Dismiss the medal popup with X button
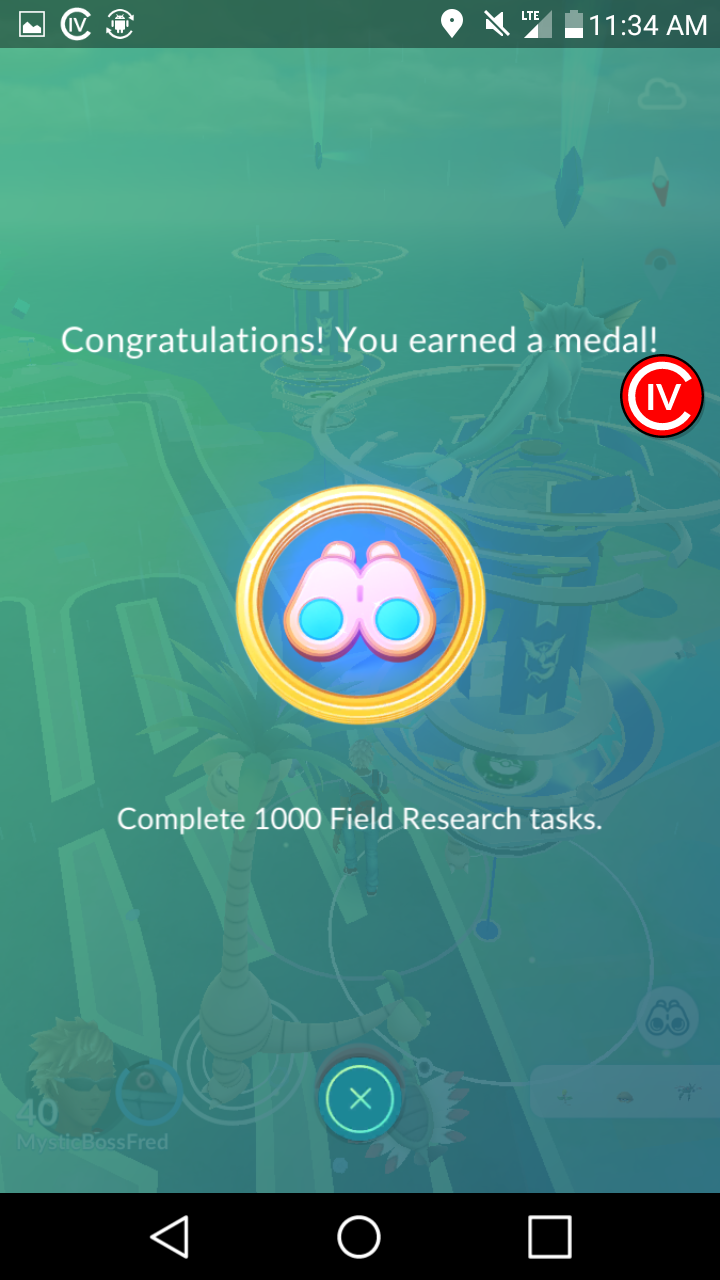This screenshot has height=1280, width=720. coord(360,1100)
